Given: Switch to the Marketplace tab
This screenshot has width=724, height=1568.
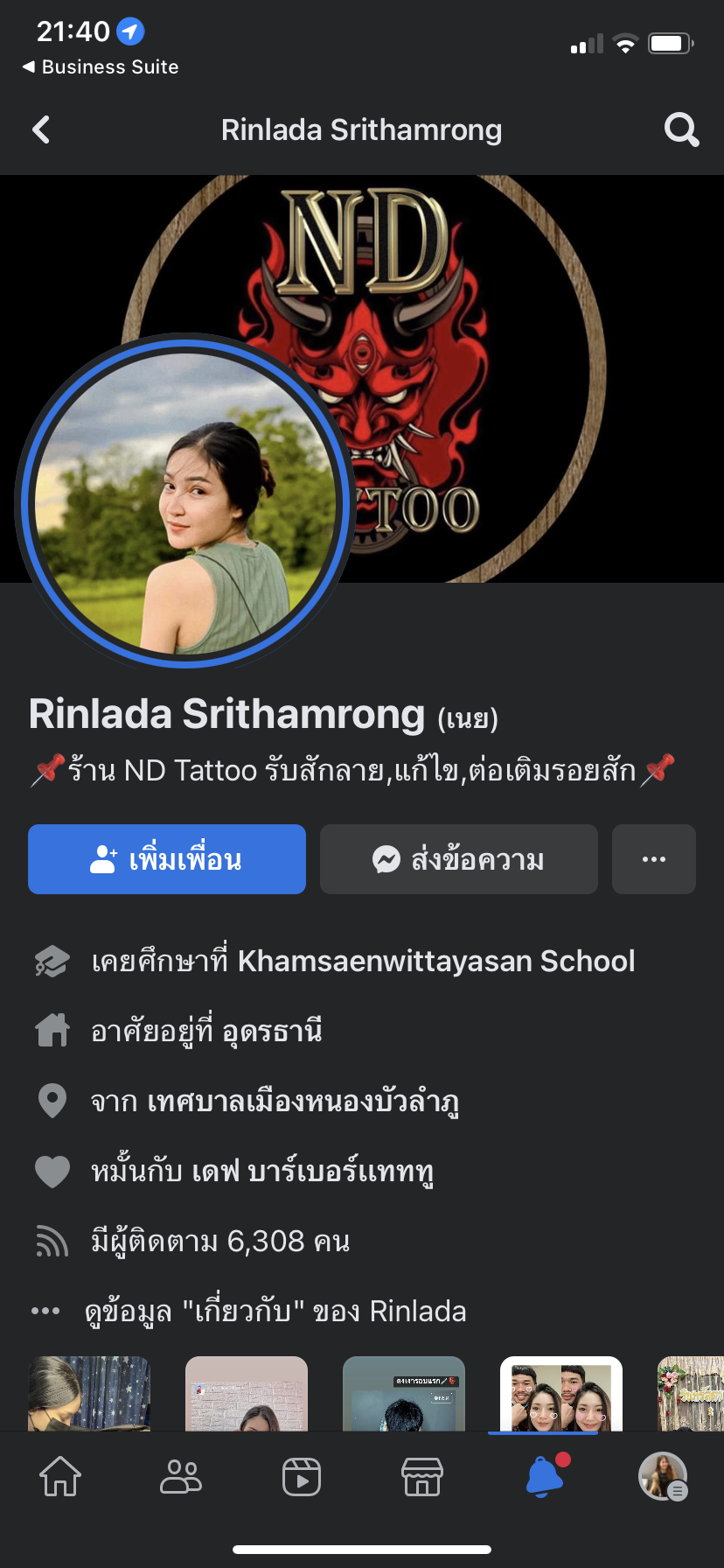Looking at the screenshot, I should [422, 1477].
